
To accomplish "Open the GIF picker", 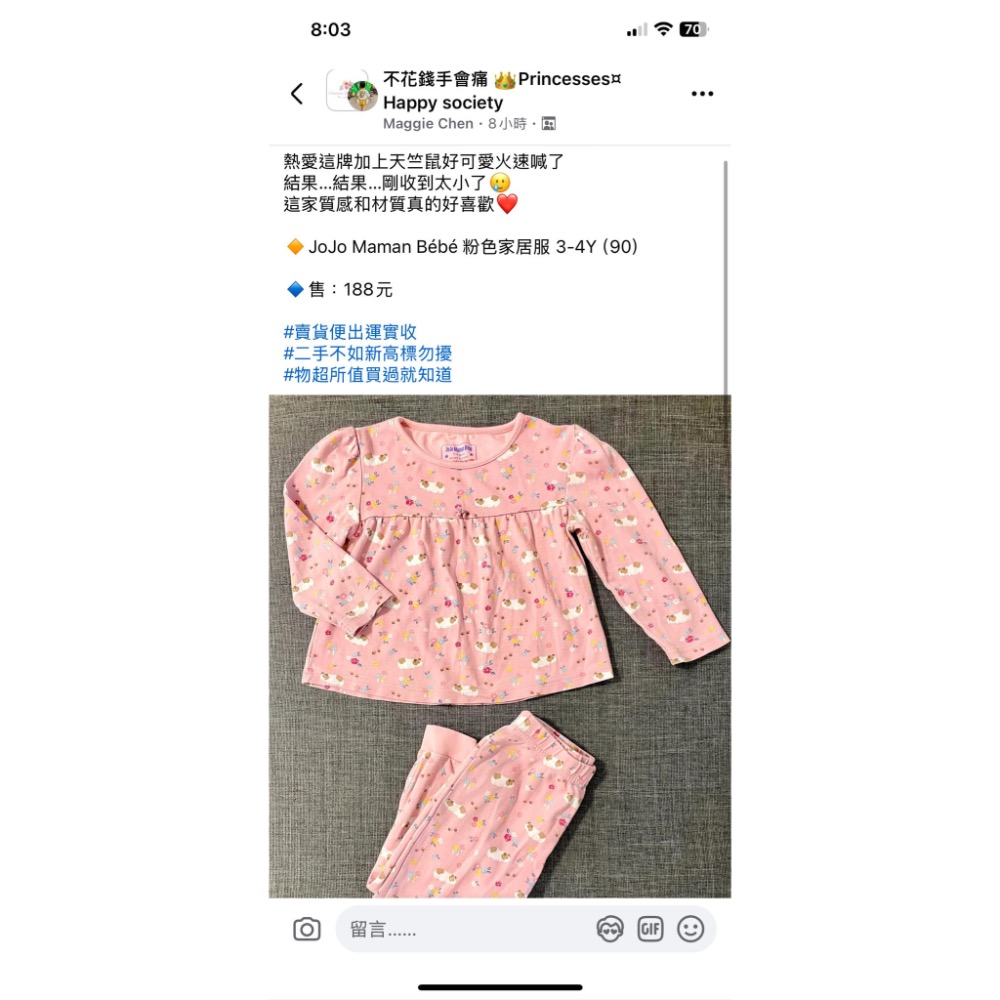I will pos(650,930).
